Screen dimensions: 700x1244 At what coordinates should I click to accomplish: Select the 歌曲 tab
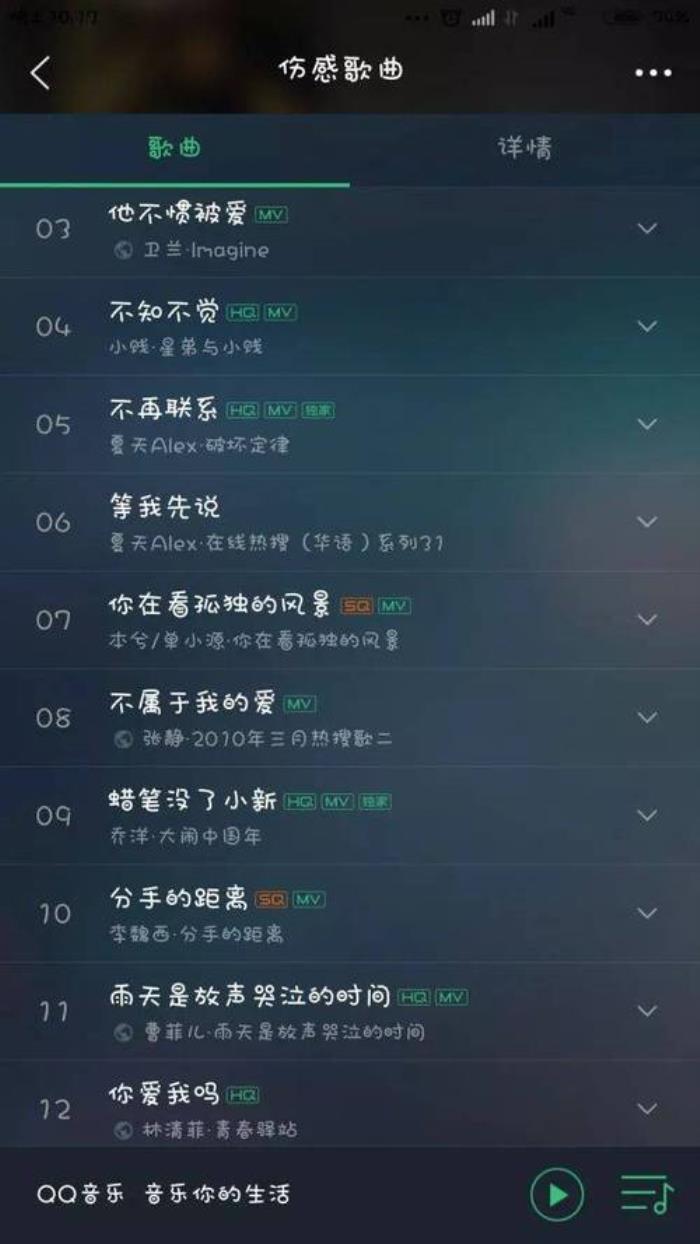tap(175, 149)
